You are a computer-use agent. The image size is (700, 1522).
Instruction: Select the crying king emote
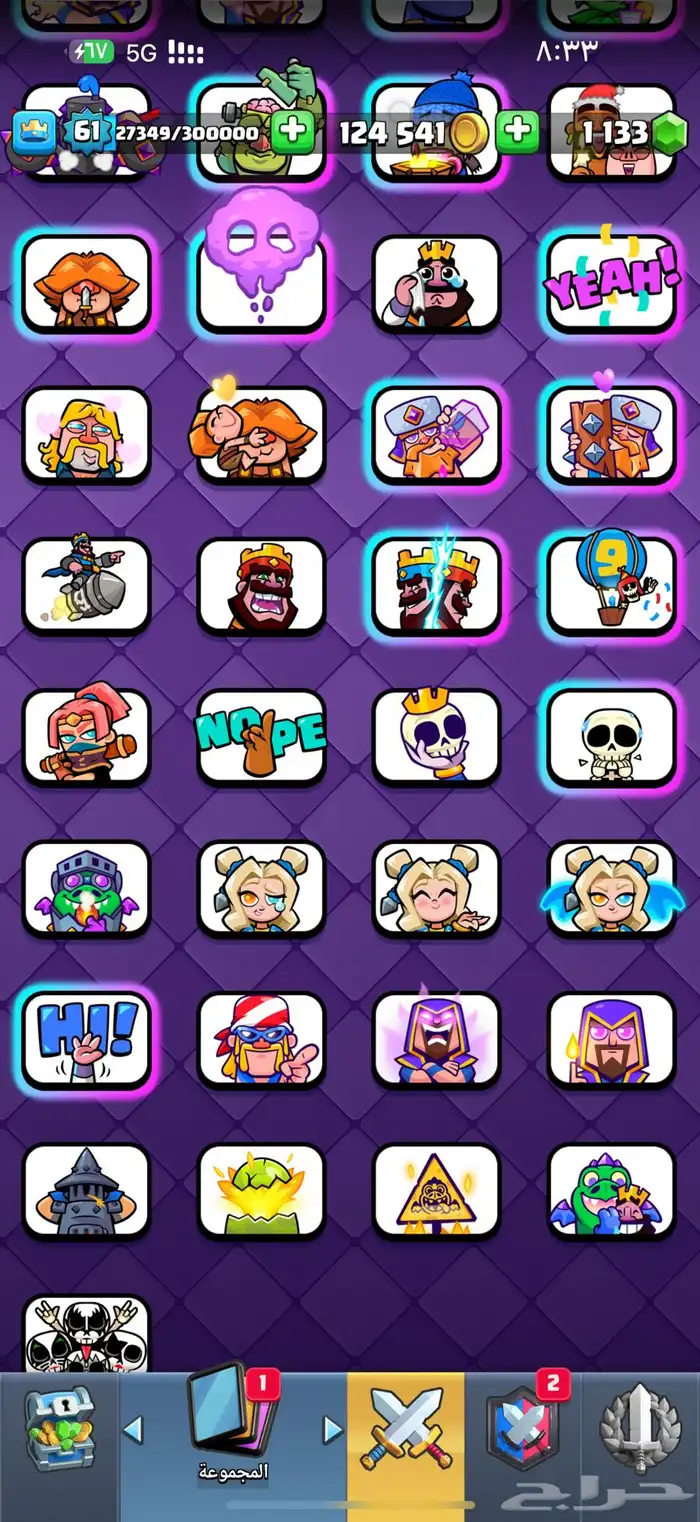[436, 283]
